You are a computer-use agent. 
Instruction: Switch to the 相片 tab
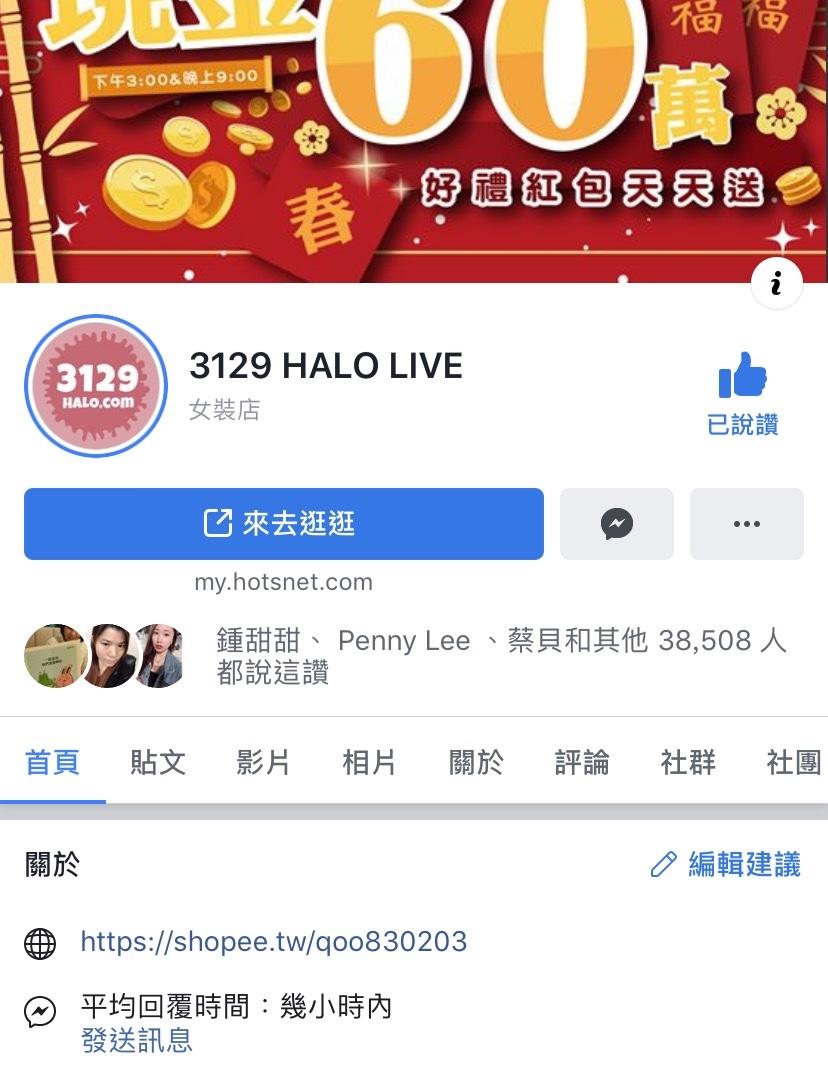pos(369,762)
